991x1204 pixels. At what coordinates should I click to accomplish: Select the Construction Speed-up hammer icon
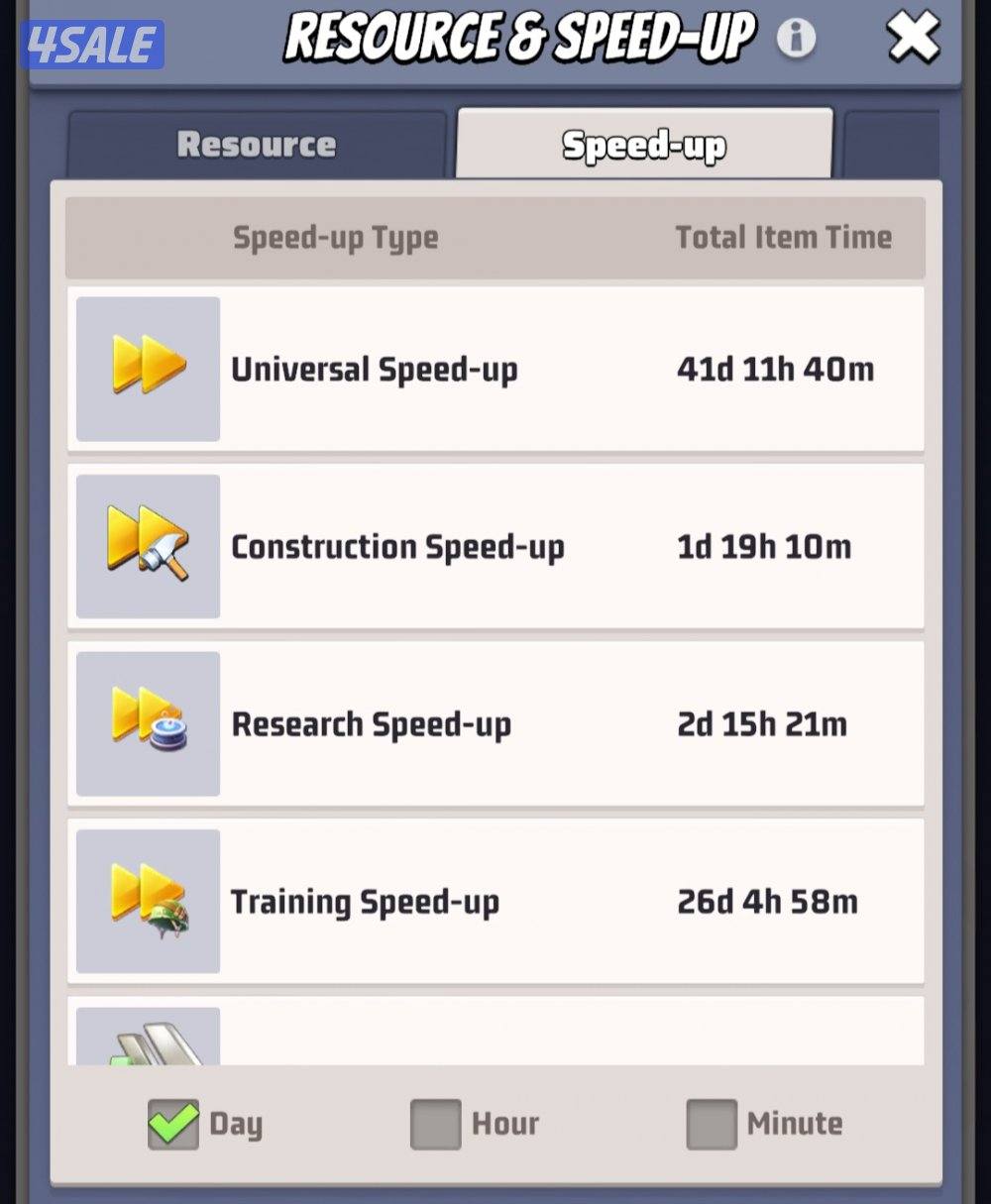click(147, 546)
